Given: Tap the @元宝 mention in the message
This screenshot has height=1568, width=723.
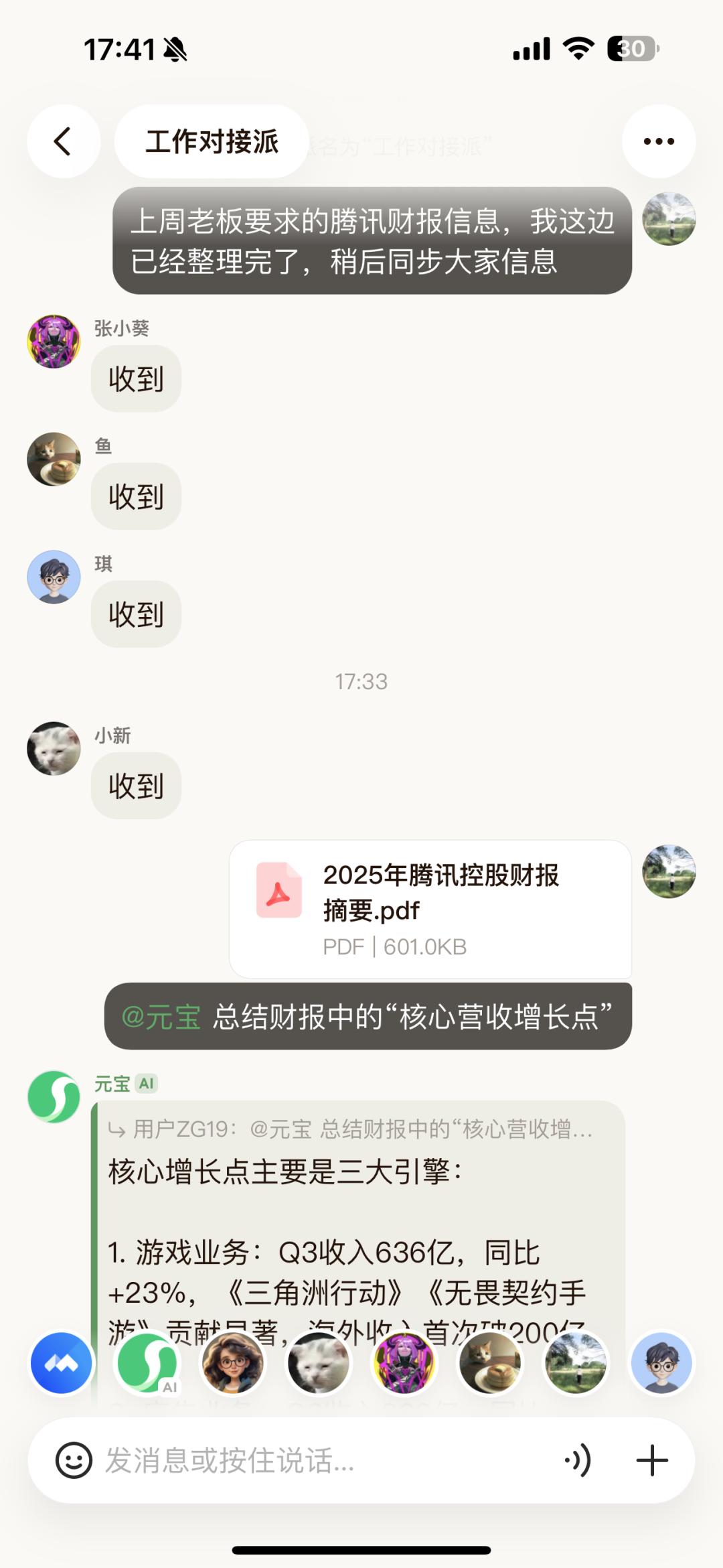Looking at the screenshot, I should [x=161, y=1017].
